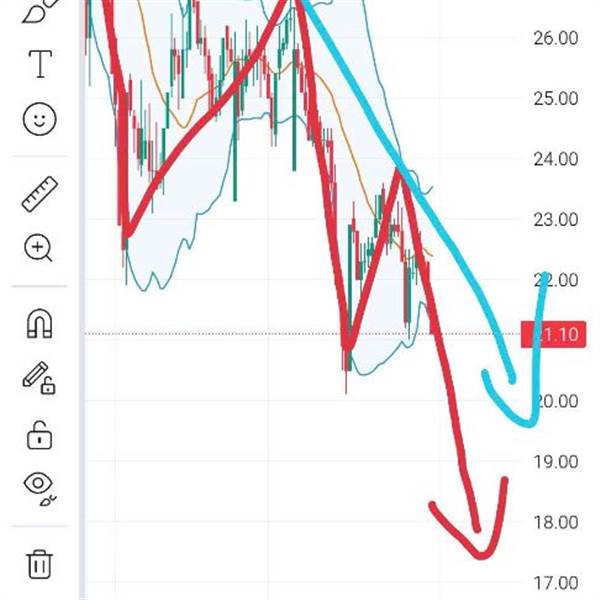Screen dimensions: 600x600
Task: Select the brush drawing tool
Action: pos(39,10)
